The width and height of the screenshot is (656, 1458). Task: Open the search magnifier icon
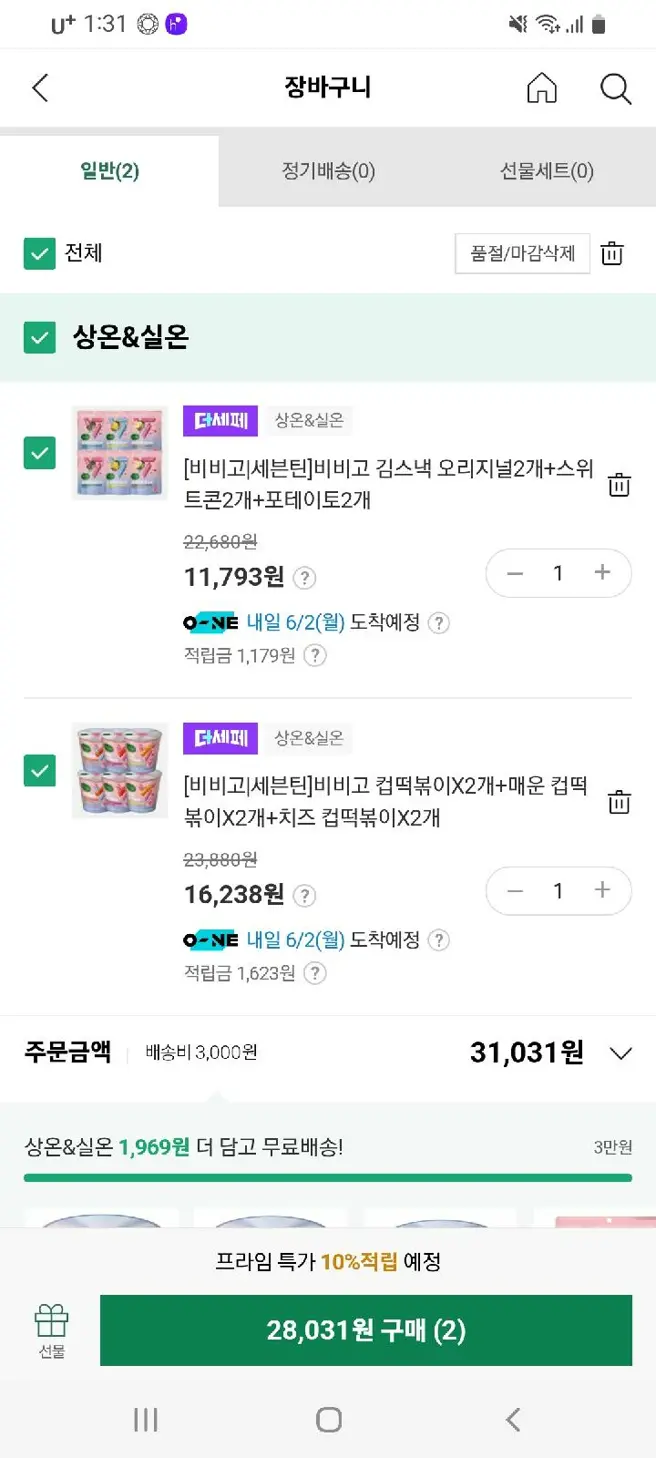[616, 88]
